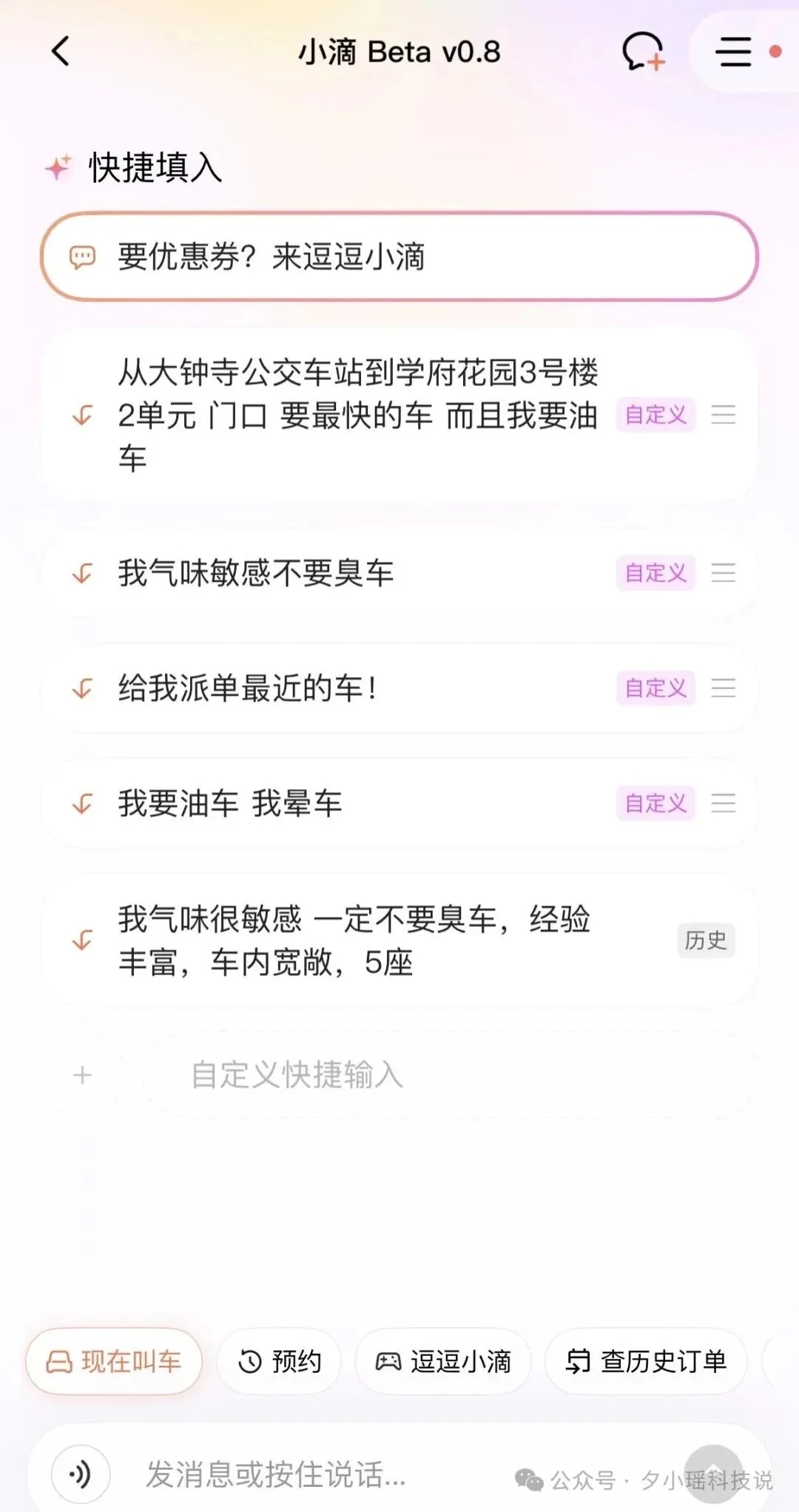Tap the sparkle icon beside 快捷填入 heading
799x1512 pixels.
pyautogui.click(x=59, y=166)
